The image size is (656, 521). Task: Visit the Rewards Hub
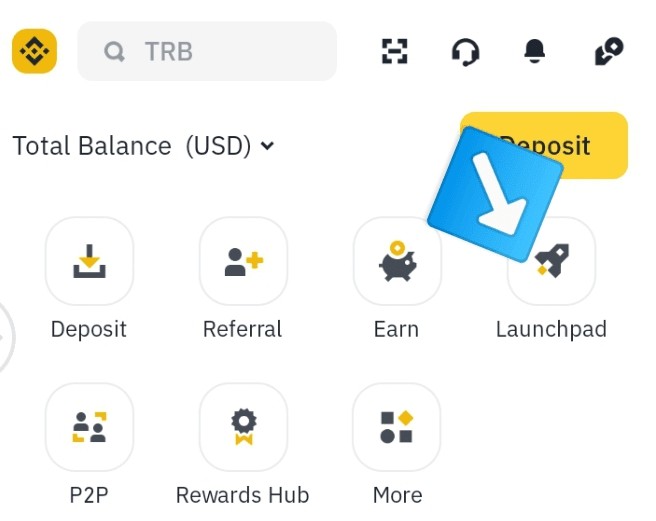[x=243, y=428]
